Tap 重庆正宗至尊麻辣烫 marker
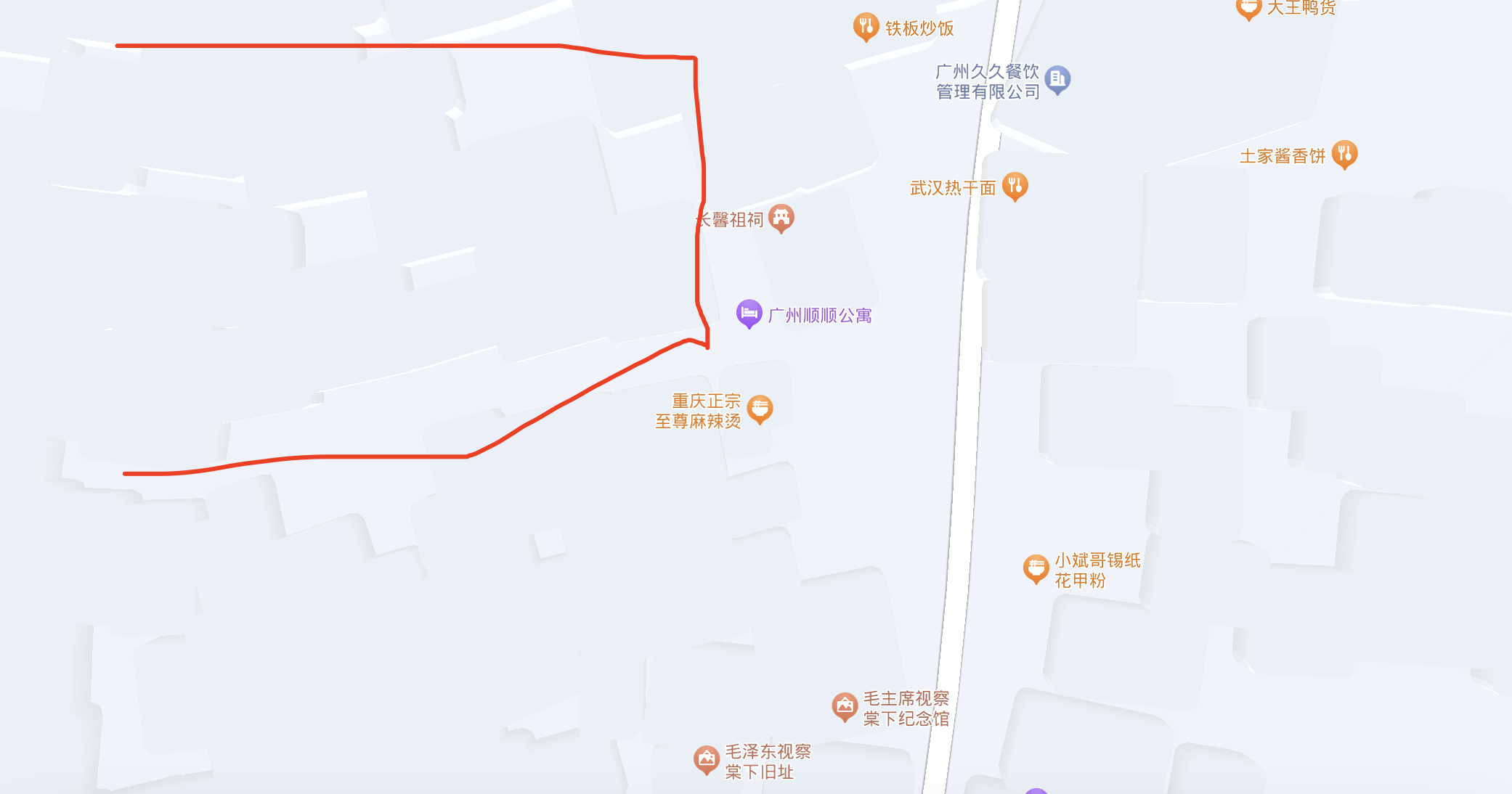 coord(760,409)
